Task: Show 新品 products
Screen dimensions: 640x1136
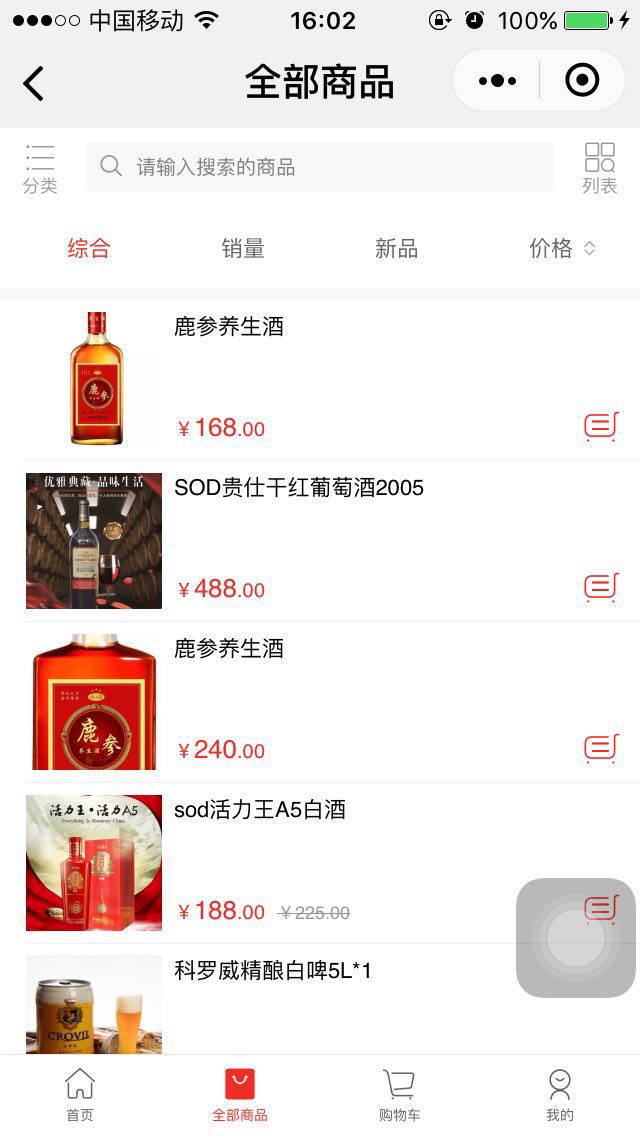Action: [x=396, y=249]
